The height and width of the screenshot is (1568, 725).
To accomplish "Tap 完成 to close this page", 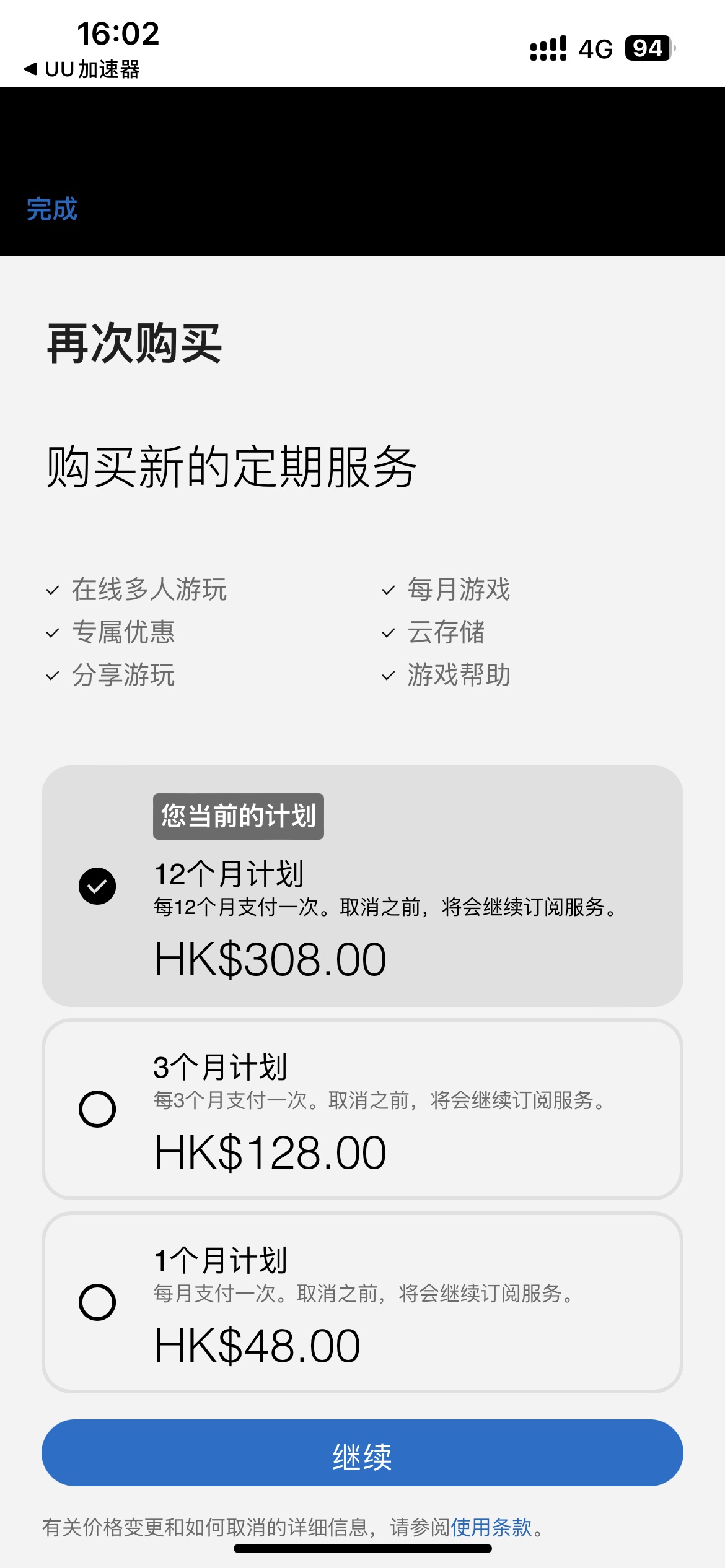I will (x=51, y=209).
